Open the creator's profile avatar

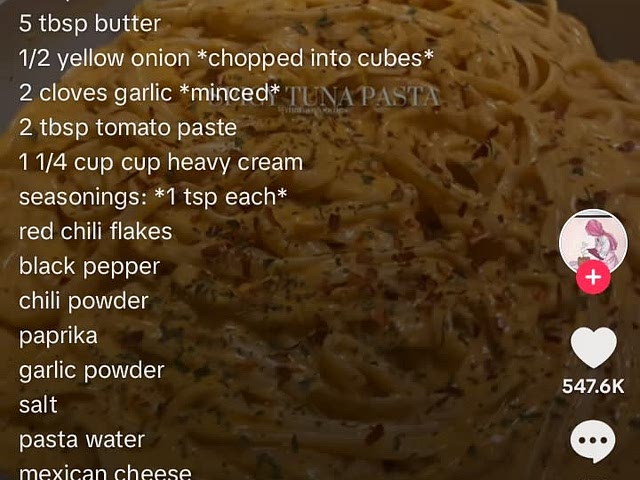[x=593, y=240]
